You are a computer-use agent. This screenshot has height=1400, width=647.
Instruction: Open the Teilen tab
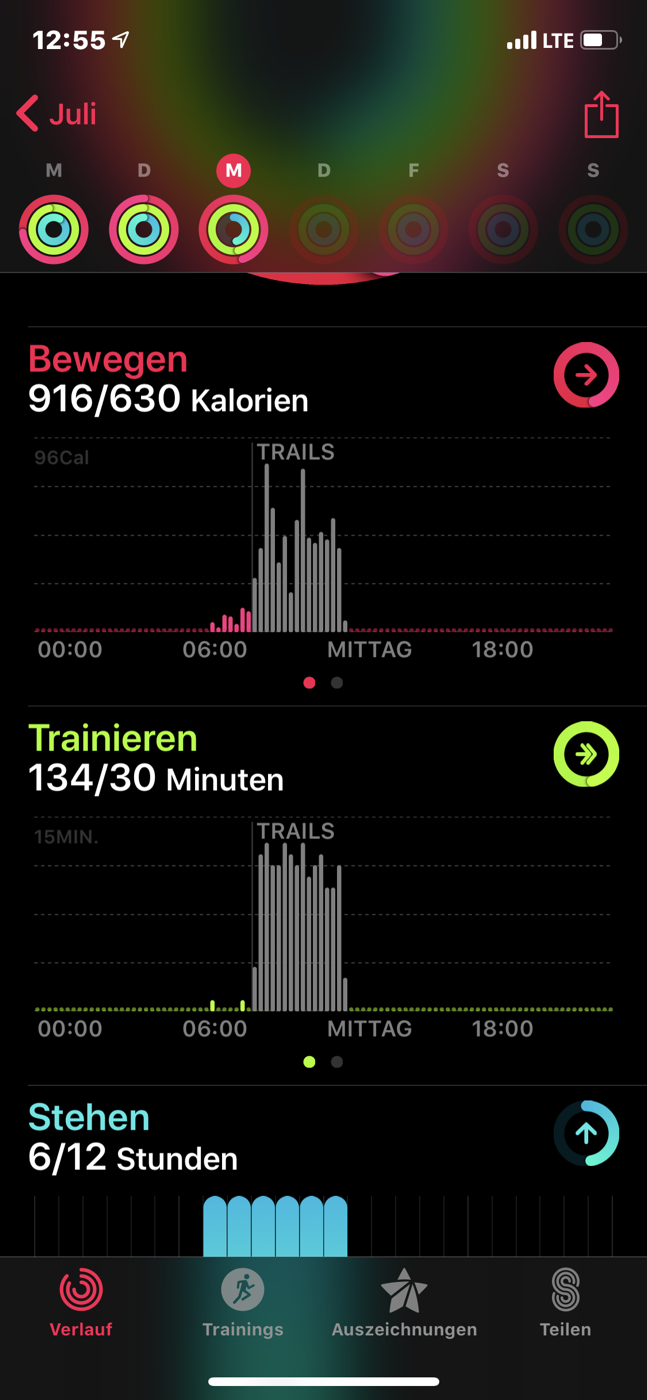(x=566, y=1303)
